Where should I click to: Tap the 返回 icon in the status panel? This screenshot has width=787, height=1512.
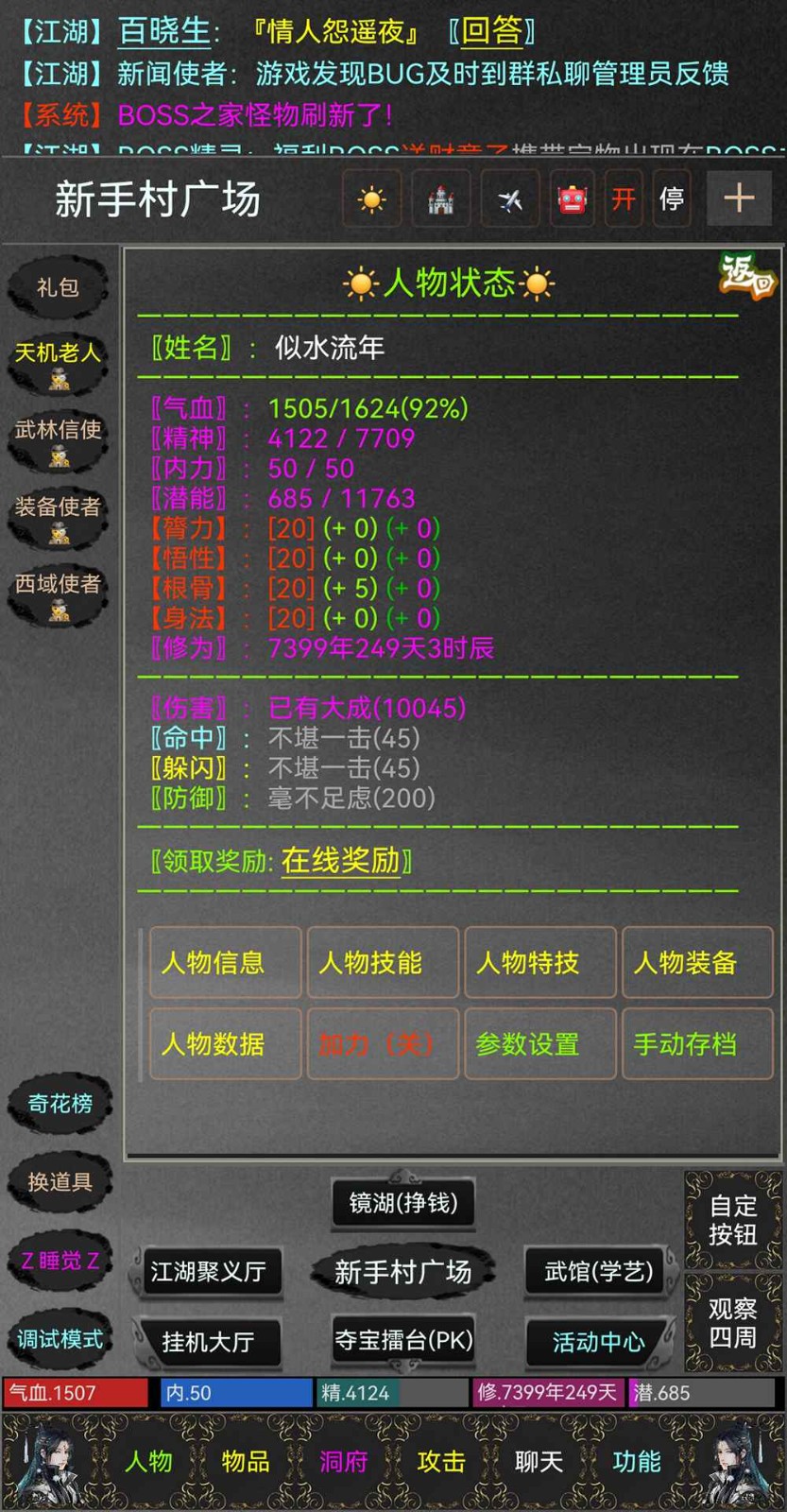746,276
